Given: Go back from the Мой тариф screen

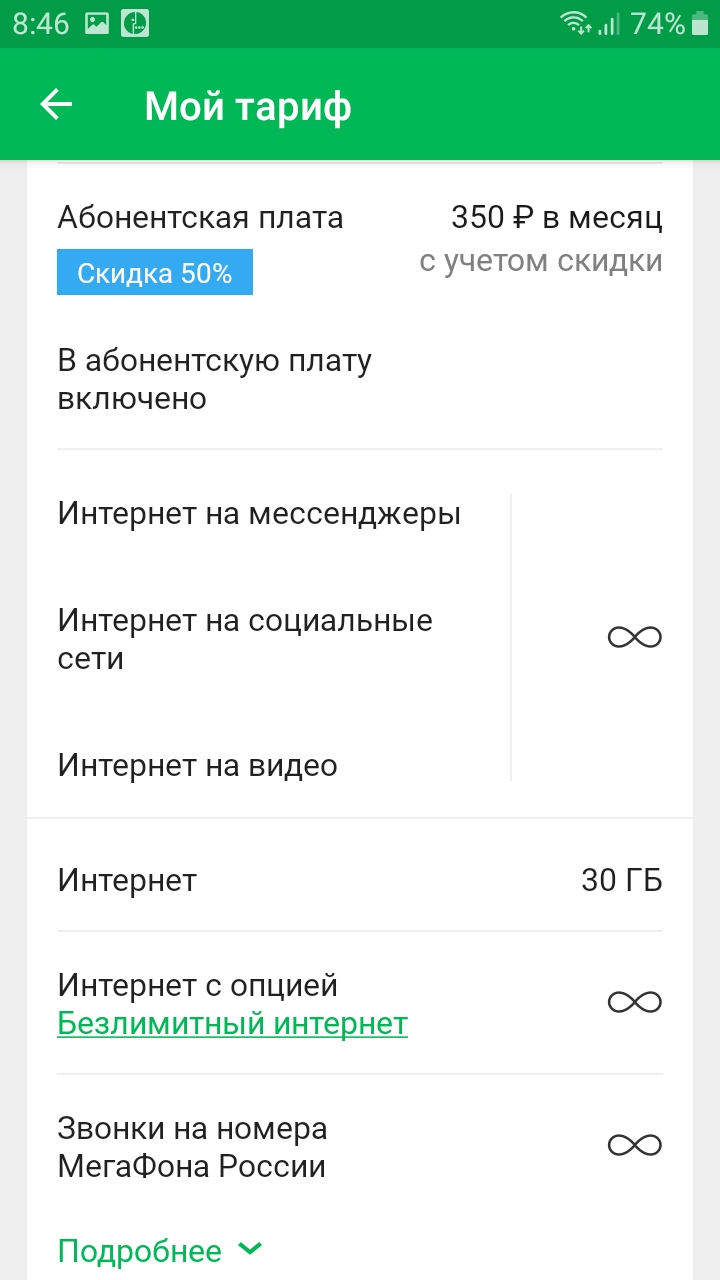Looking at the screenshot, I should tap(56, 105).
